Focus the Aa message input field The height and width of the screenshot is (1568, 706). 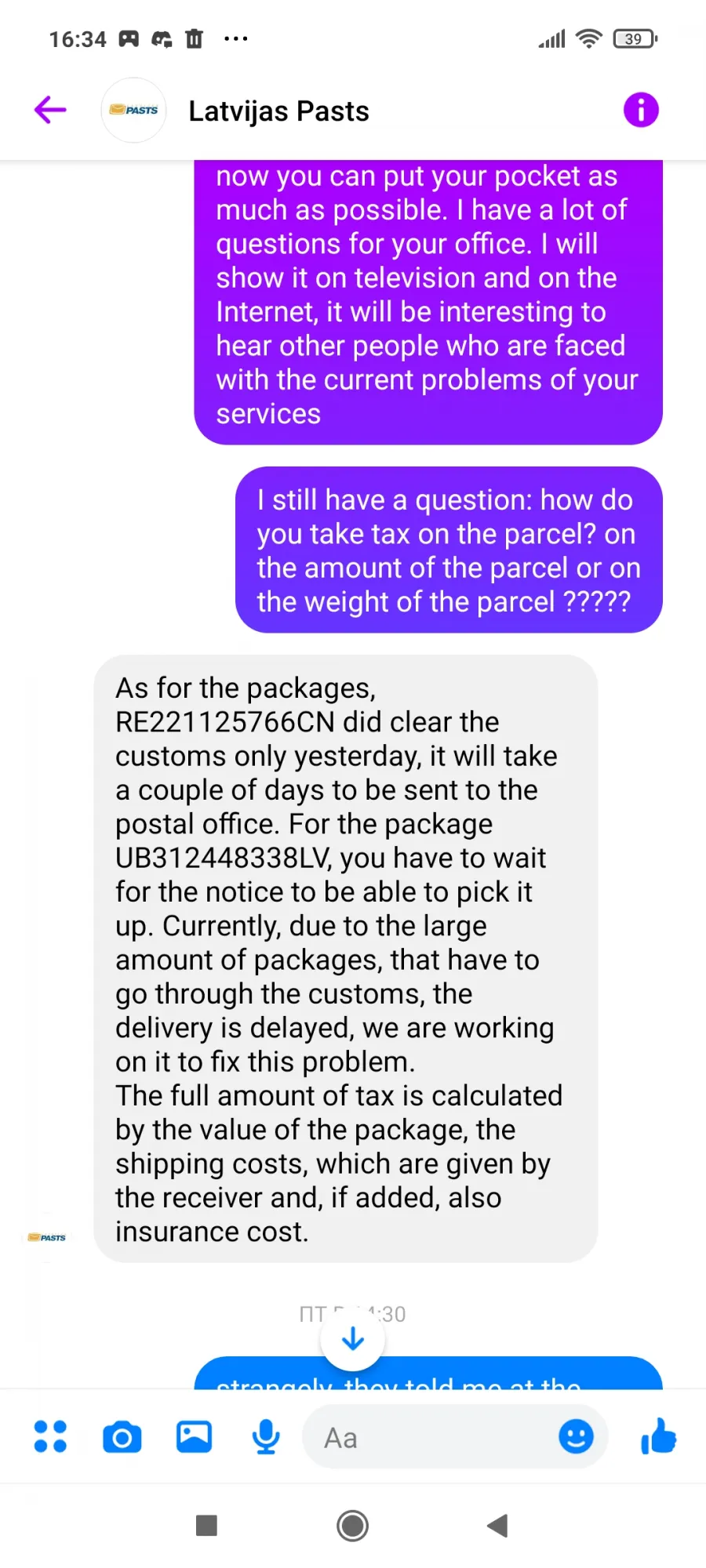(x=431, y=1437)
